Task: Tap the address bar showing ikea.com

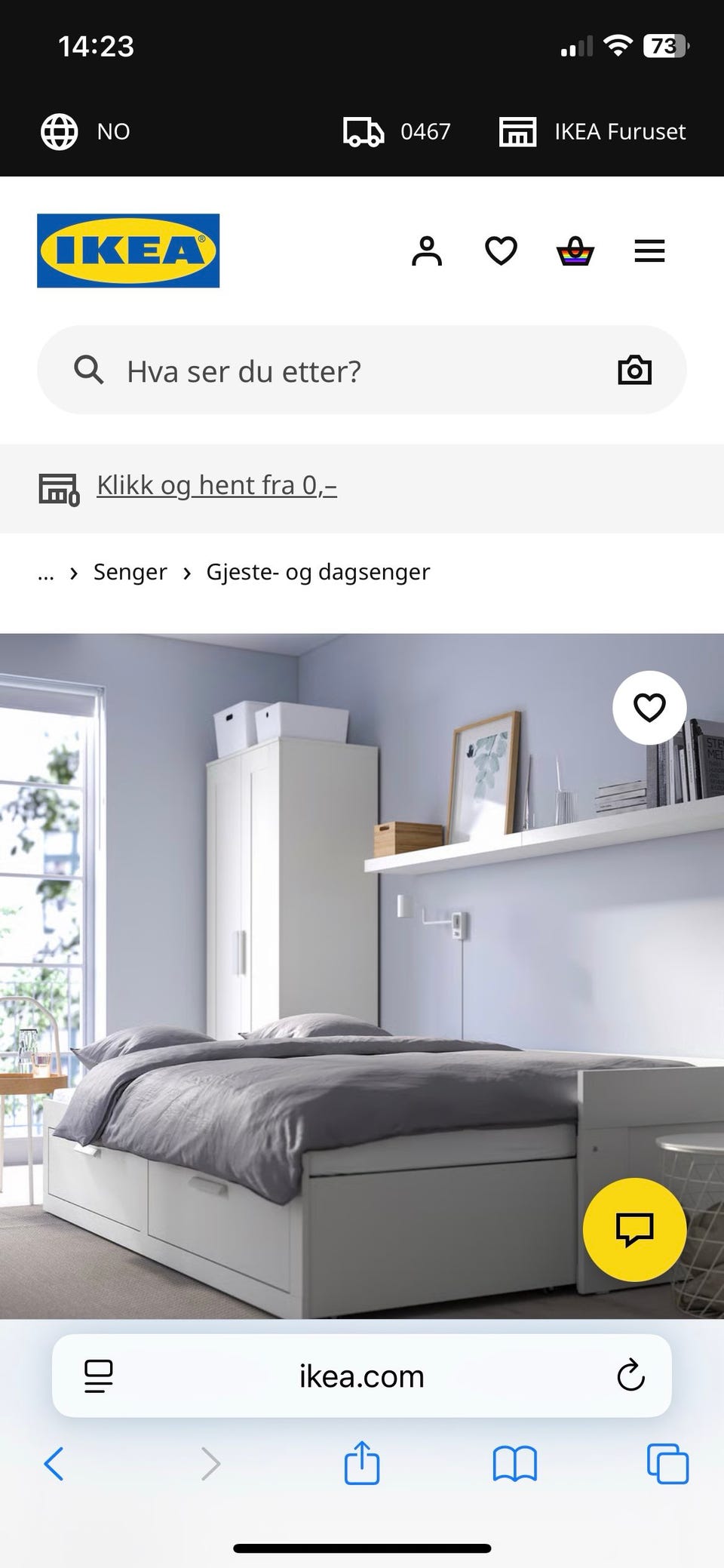Action: [360, 1376]
